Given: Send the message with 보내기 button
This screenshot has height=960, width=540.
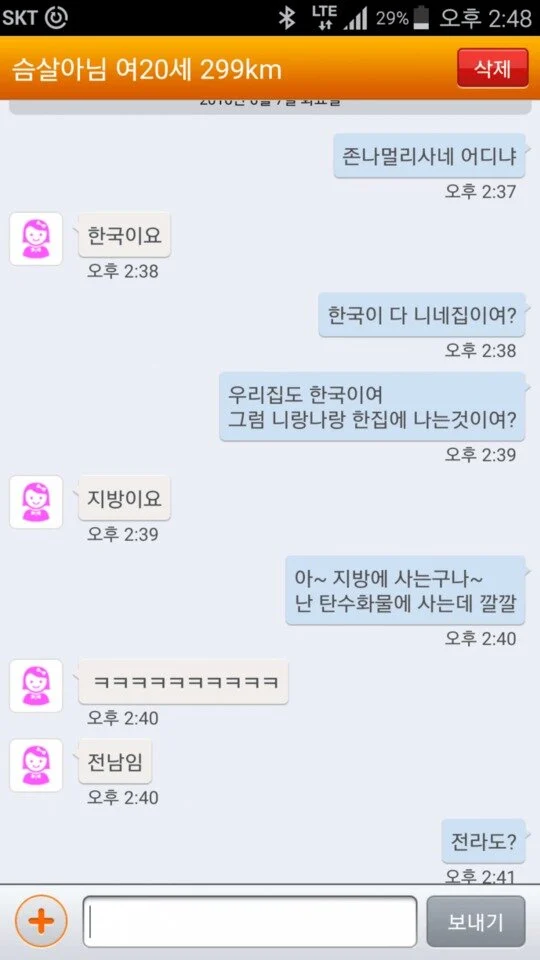Looking at the screenshot, I should point(476,921).
